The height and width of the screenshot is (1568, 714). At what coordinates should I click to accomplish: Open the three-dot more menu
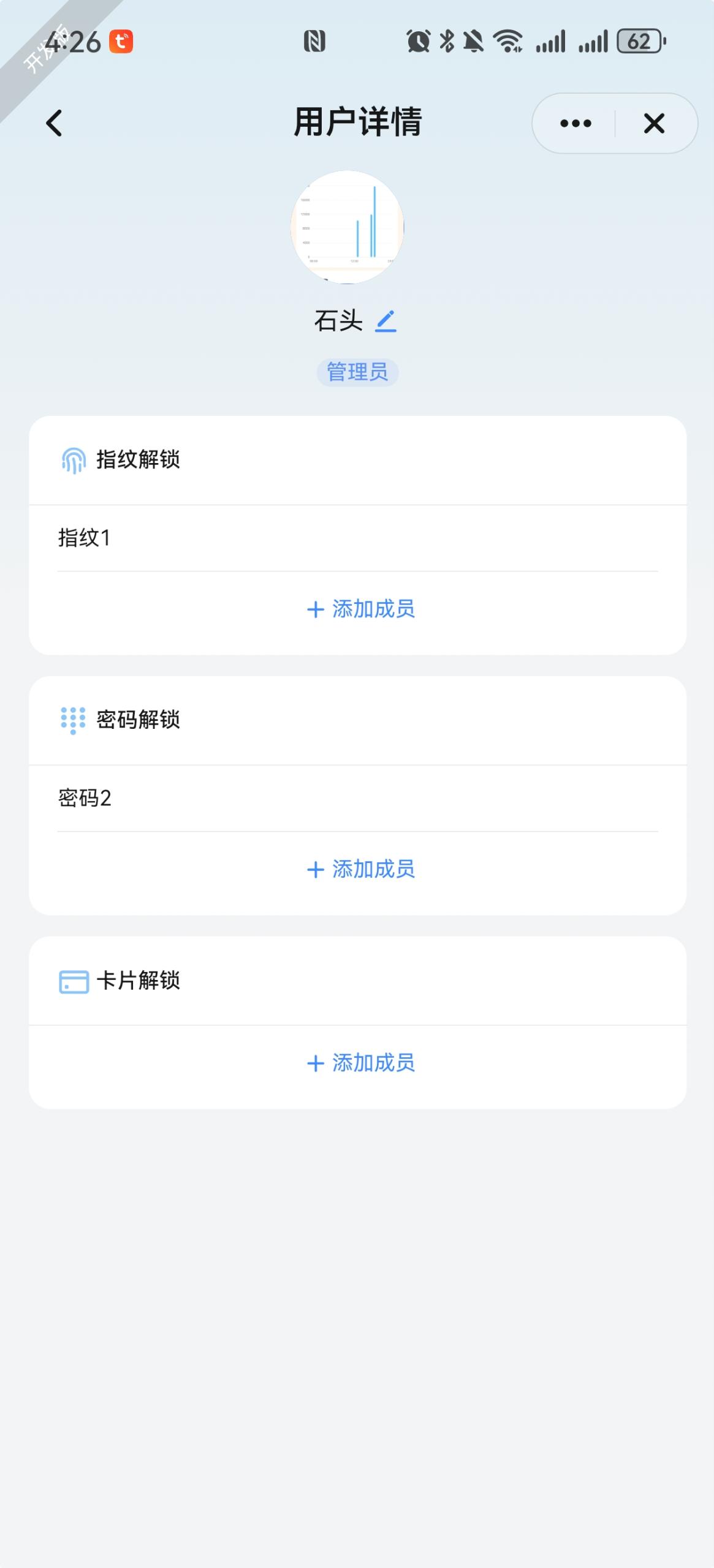[x=575, y=123]
